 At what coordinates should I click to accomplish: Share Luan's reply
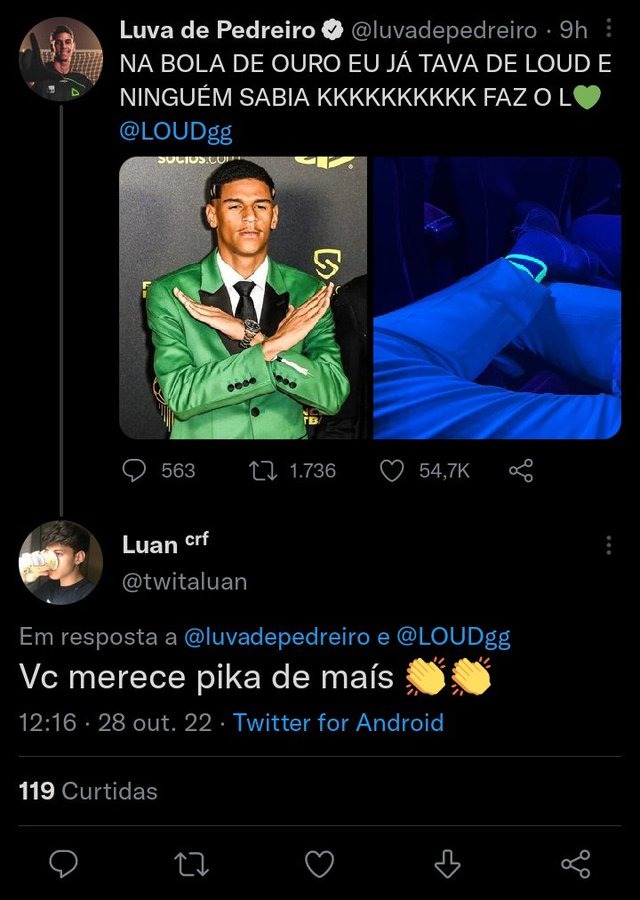tap(575, 863)
